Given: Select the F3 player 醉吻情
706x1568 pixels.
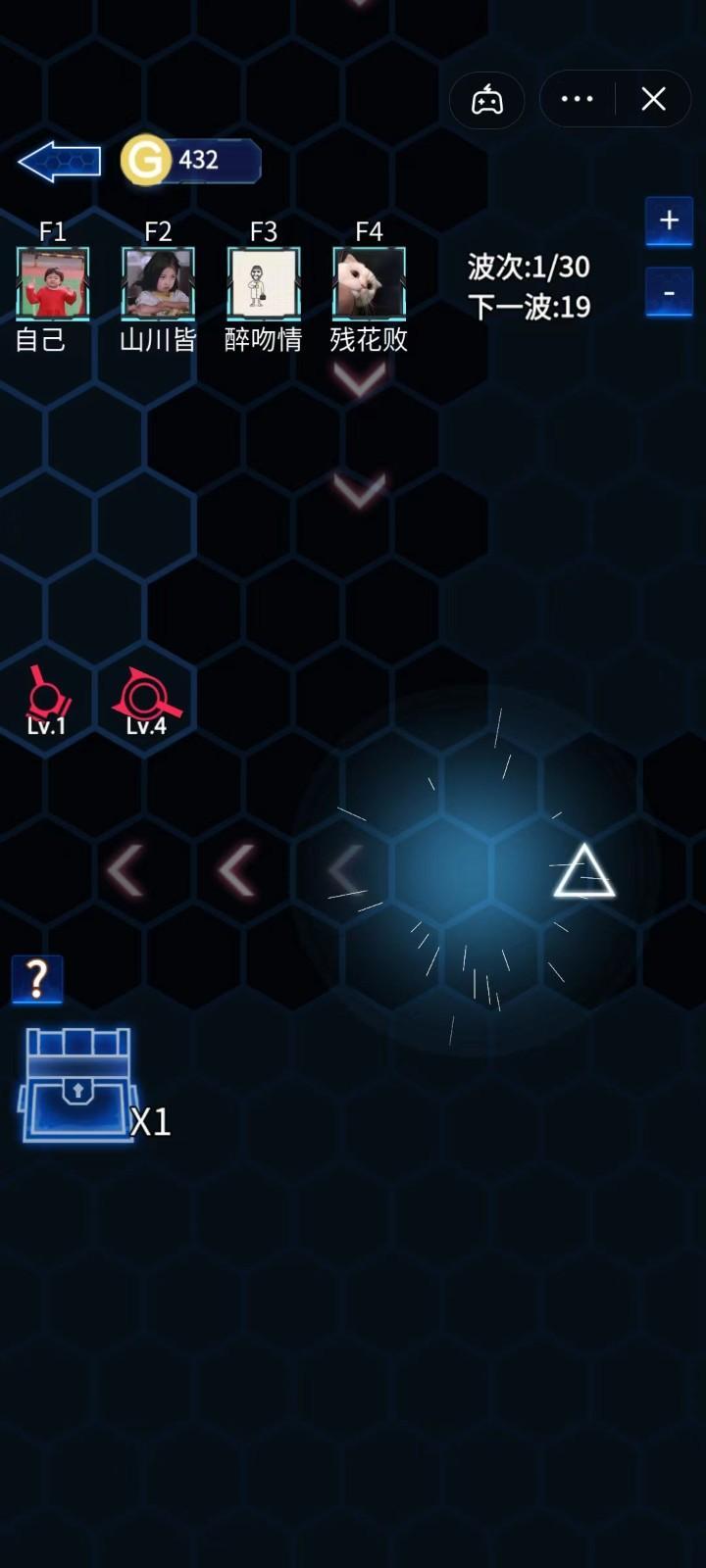Looking at the screenshot, I should pyautogui.click(x=263, y=283).
